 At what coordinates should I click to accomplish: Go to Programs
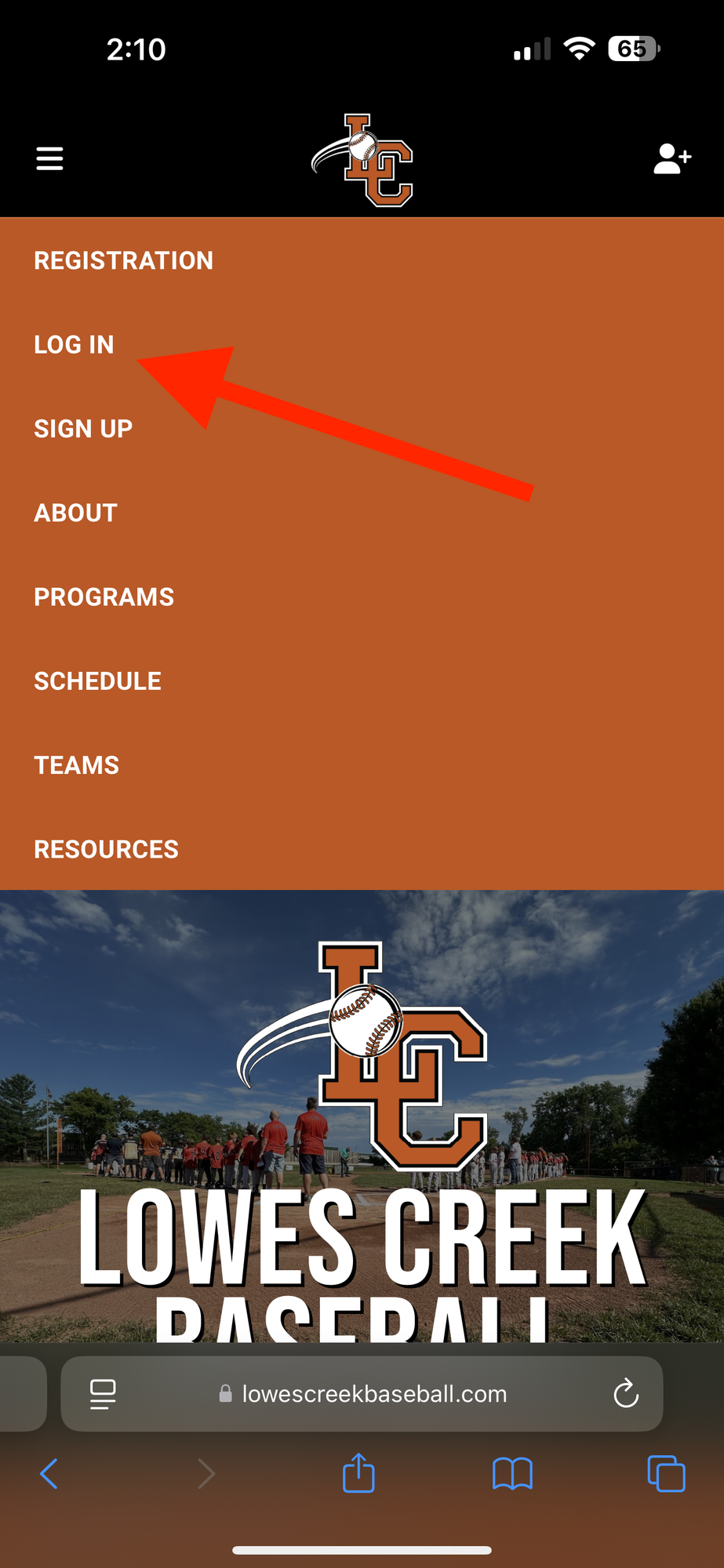coord(104,597)
